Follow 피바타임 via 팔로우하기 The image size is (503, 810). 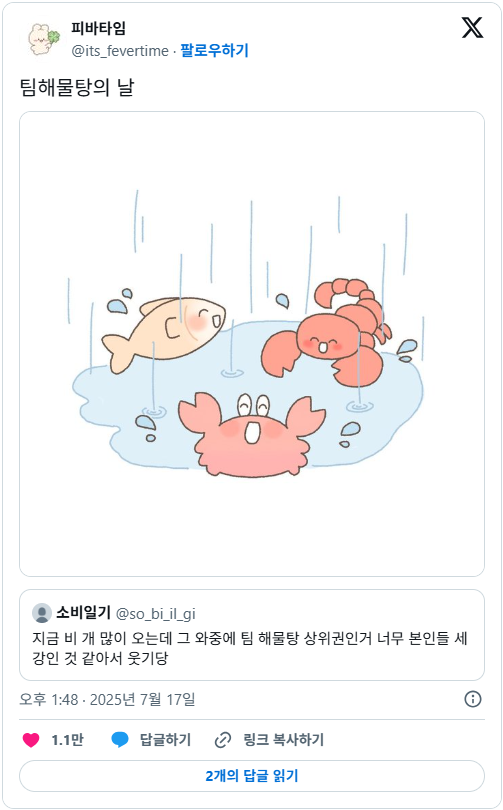pos(214,50)
